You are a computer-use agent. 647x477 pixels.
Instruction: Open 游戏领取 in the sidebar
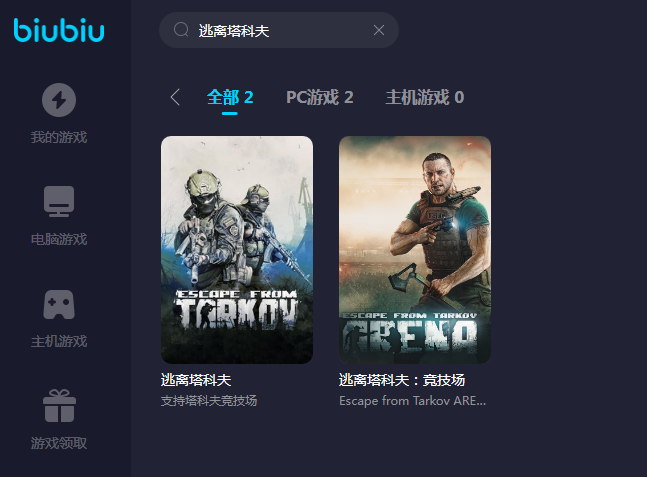(59, 419)
